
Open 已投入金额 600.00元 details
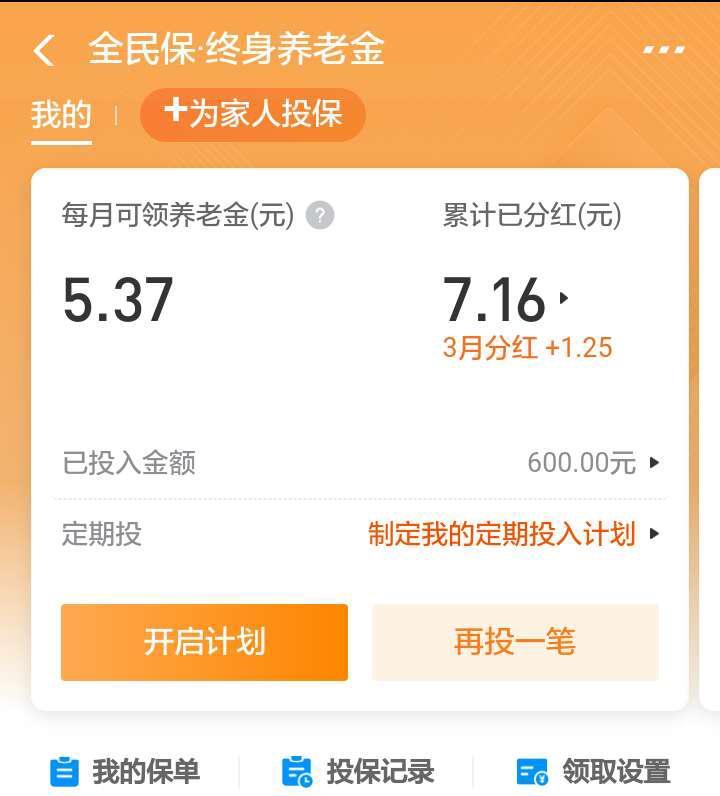[592, 463]
